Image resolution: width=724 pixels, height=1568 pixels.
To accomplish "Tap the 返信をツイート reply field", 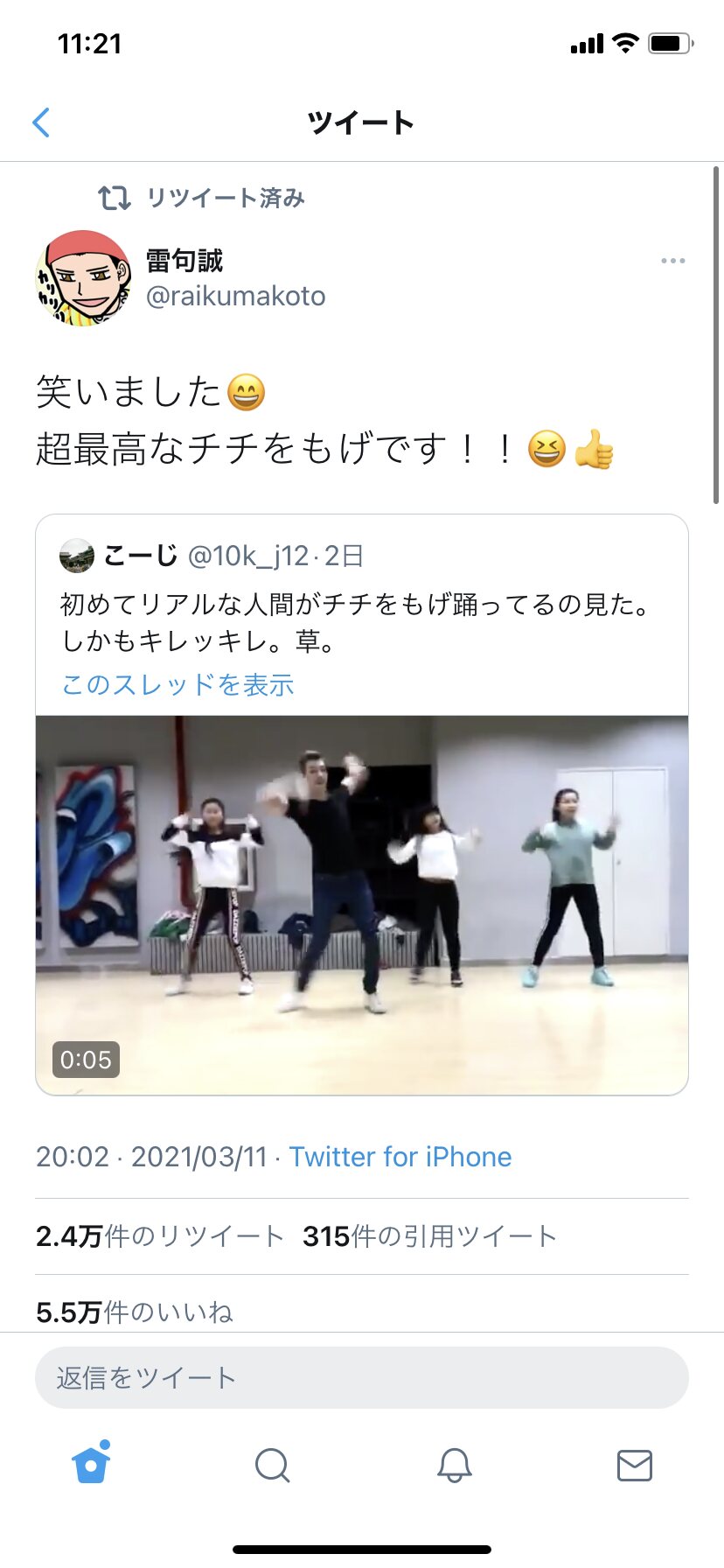I will [362, 1378].
